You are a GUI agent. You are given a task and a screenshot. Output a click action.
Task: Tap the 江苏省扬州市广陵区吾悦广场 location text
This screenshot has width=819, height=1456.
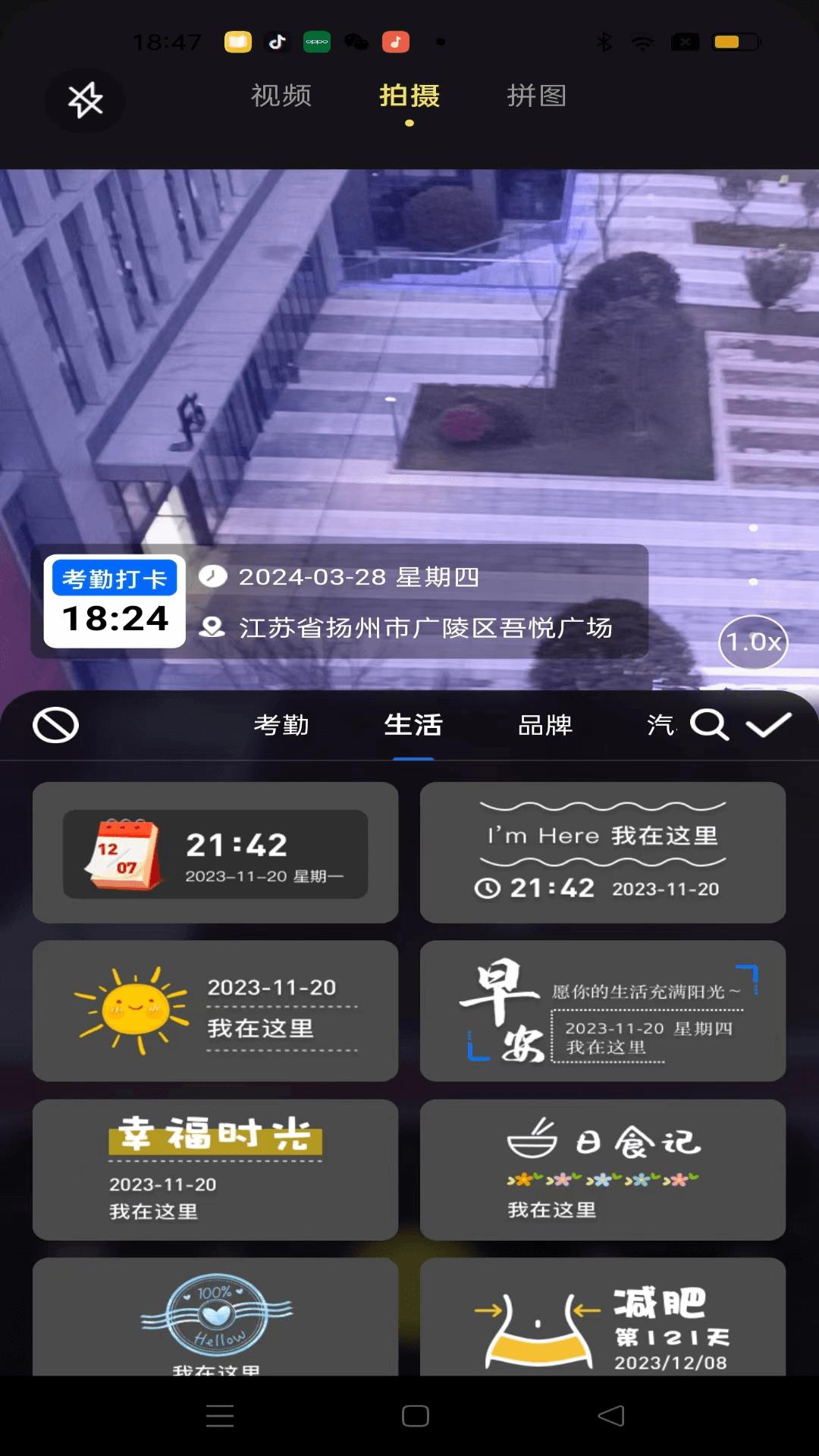(x=428, y=628)
